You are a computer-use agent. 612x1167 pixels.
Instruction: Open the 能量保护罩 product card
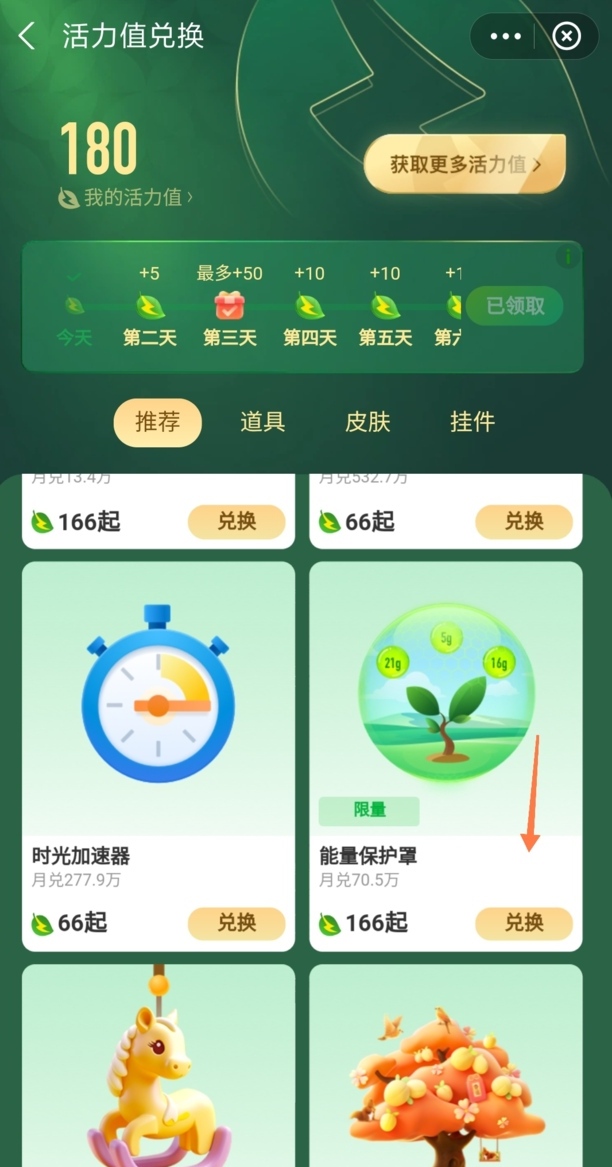pyautogui.click(x=446, y=720)
